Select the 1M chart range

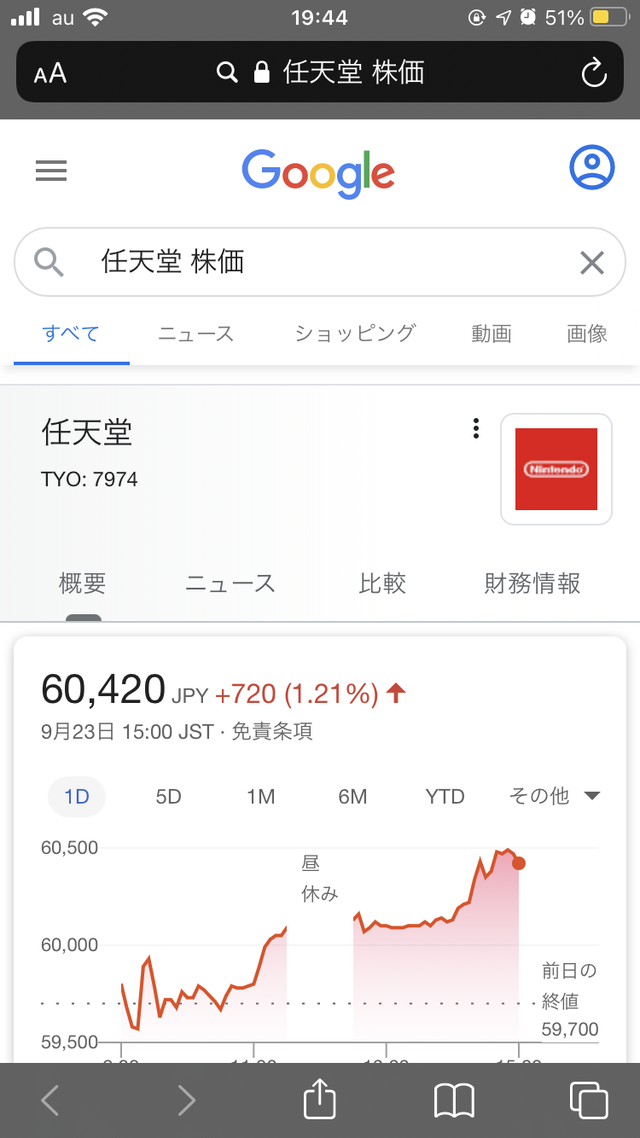pyautogui.click(x=261, y=796)
